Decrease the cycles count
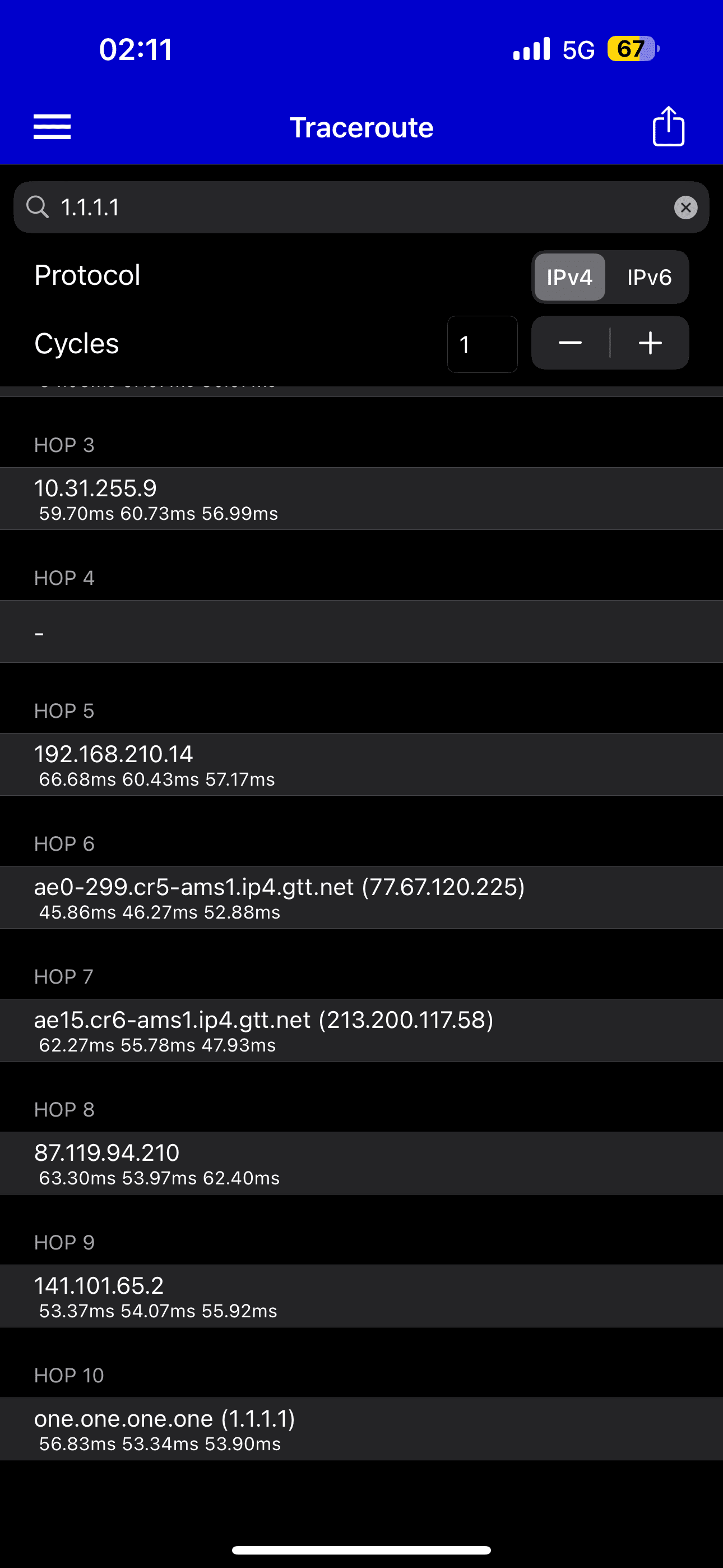The height and width of the screenshot is (1568, 723). [x=570, y=343]
